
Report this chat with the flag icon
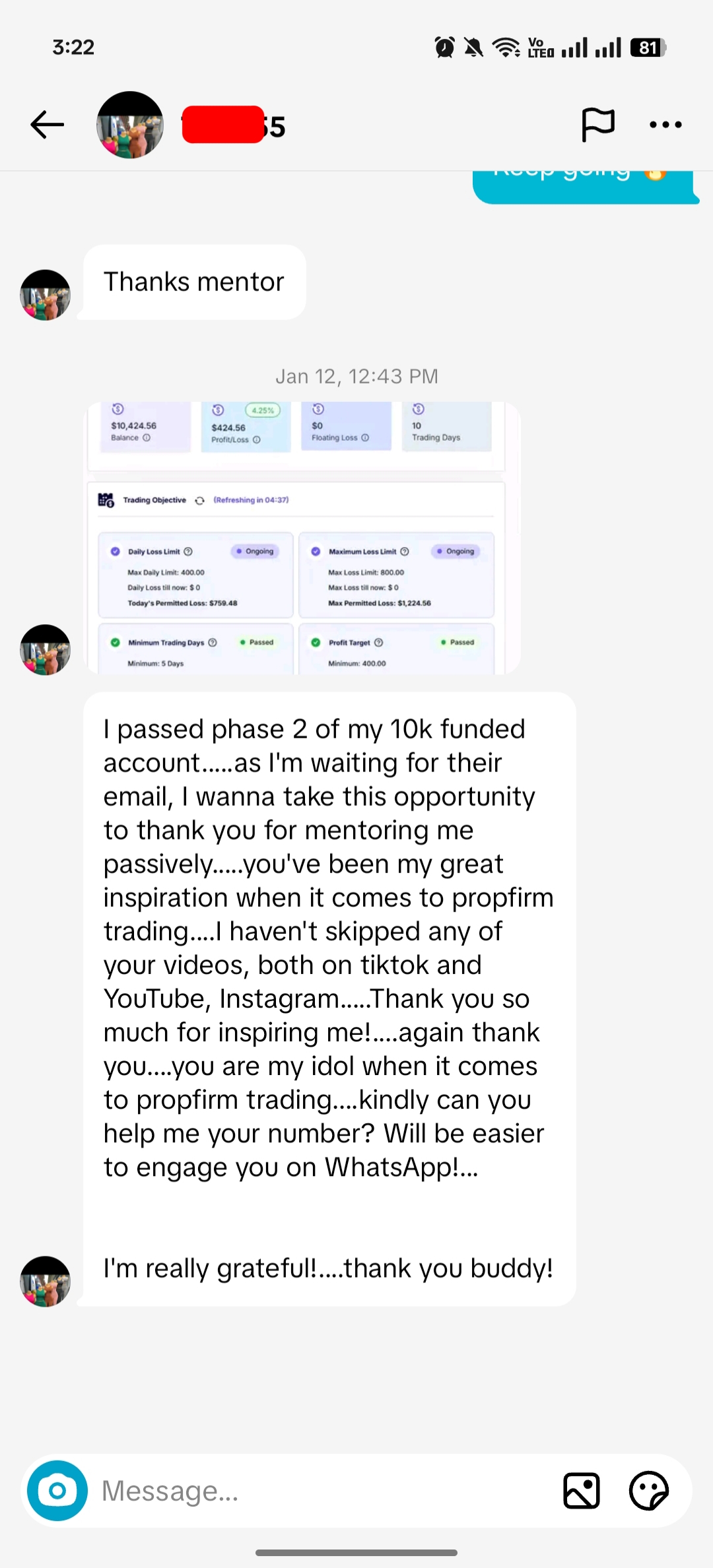pos(597,125)
